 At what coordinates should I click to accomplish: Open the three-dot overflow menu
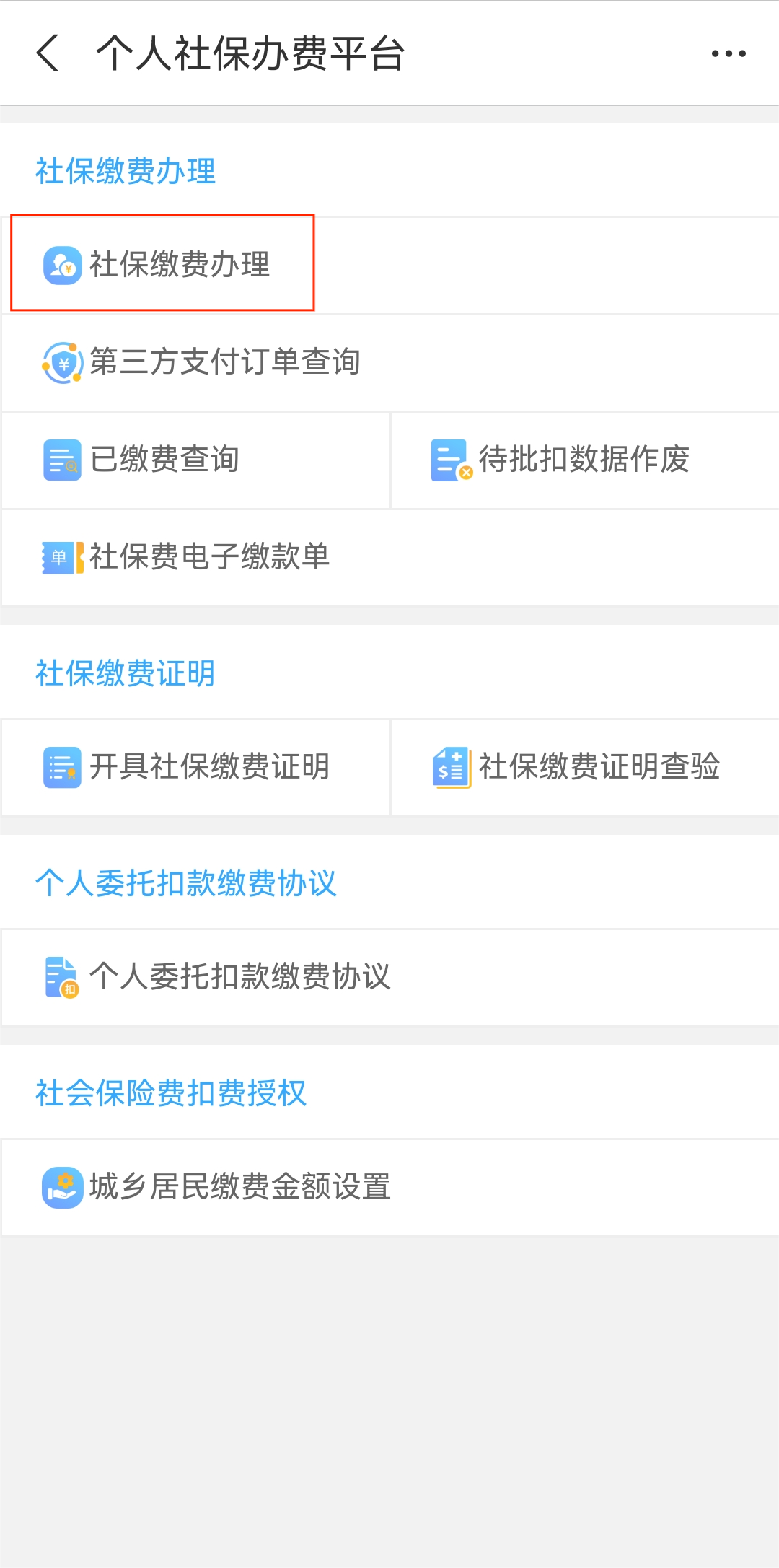(729, 53)
